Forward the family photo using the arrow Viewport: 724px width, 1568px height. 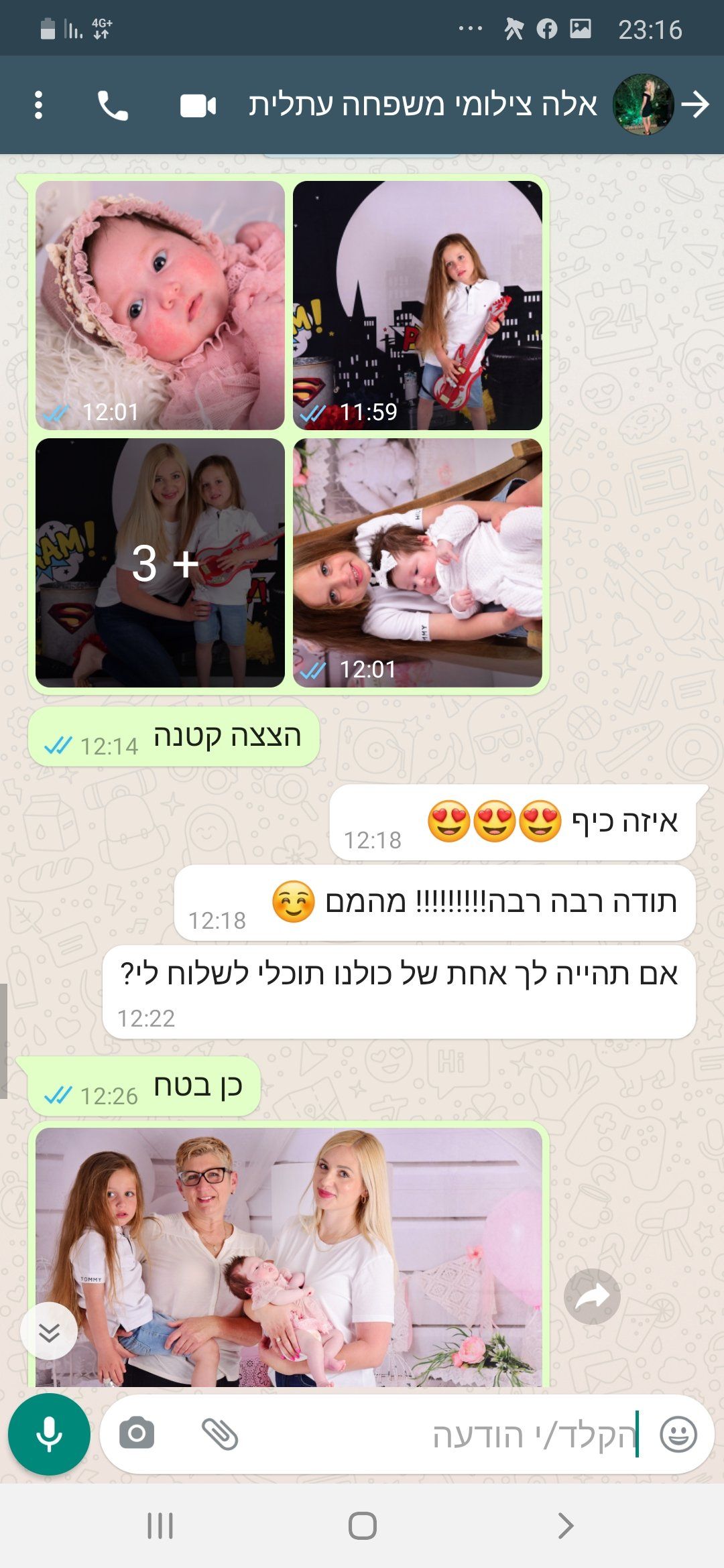click(592, 1296)
